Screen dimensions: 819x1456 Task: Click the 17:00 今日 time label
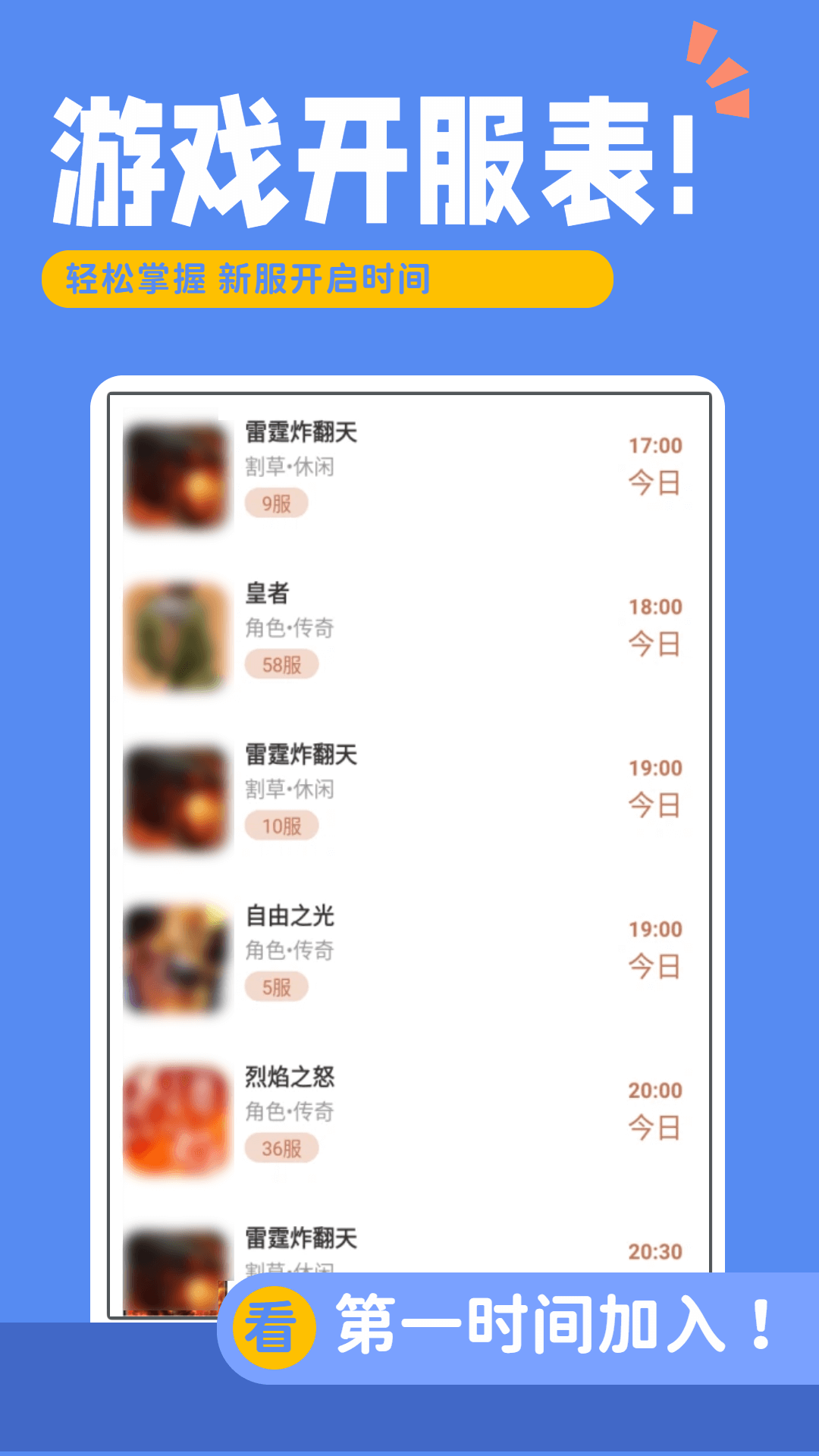point(655,463)
